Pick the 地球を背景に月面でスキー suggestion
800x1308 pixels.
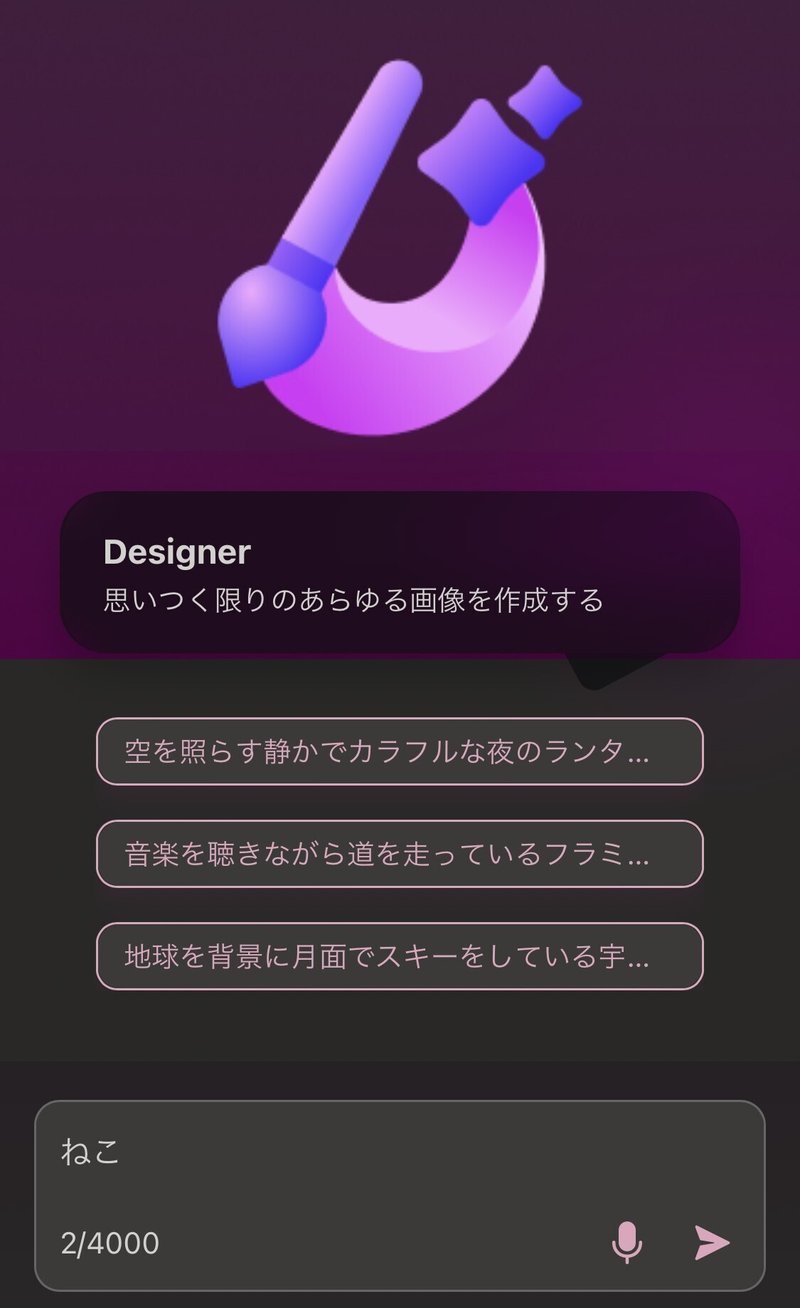(x=400, y=956)
